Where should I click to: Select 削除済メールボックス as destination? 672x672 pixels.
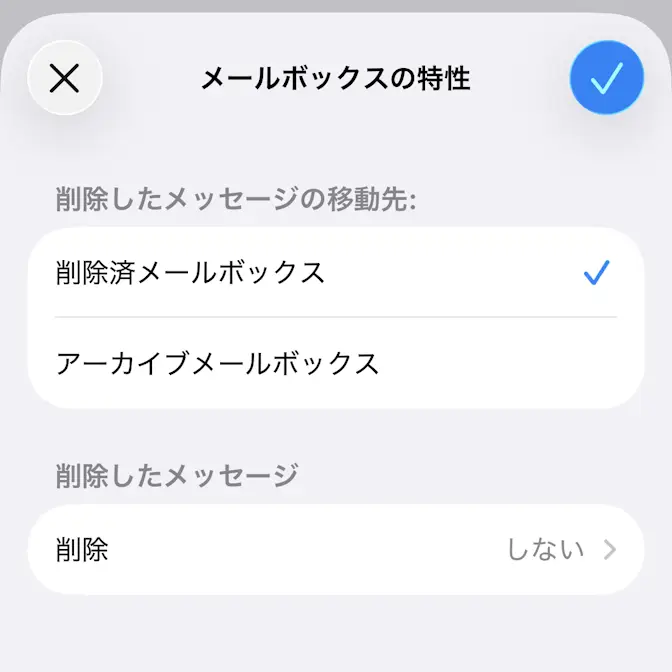pyautogui.click(x=335, y=273)
